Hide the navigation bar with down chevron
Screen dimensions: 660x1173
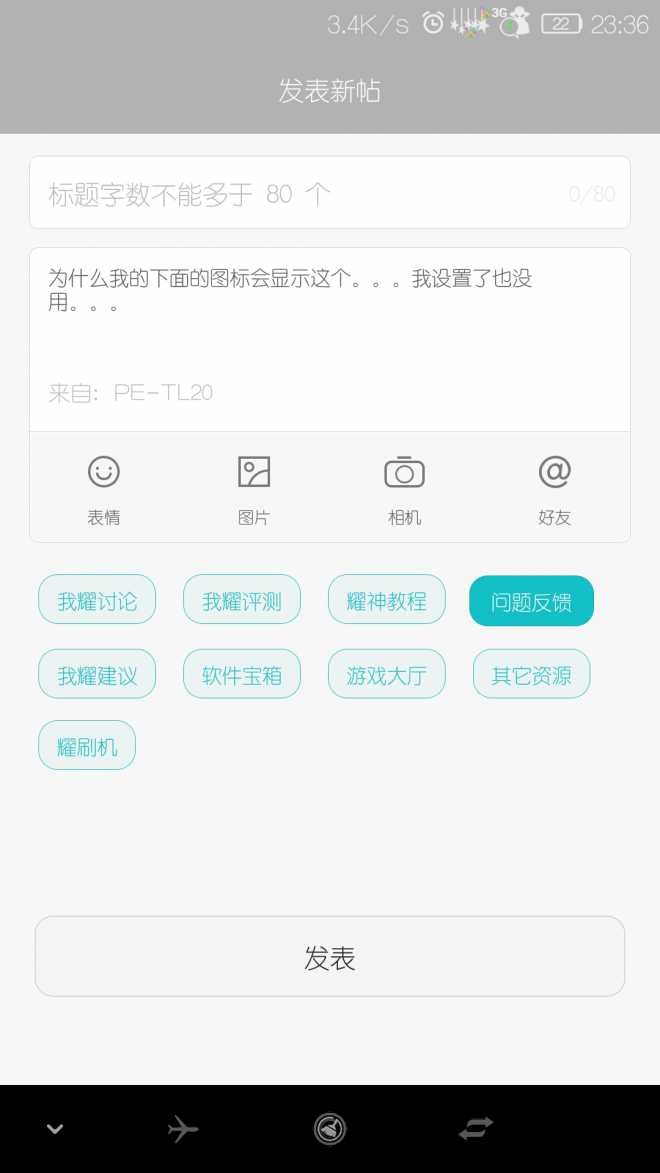(55, 1129)
